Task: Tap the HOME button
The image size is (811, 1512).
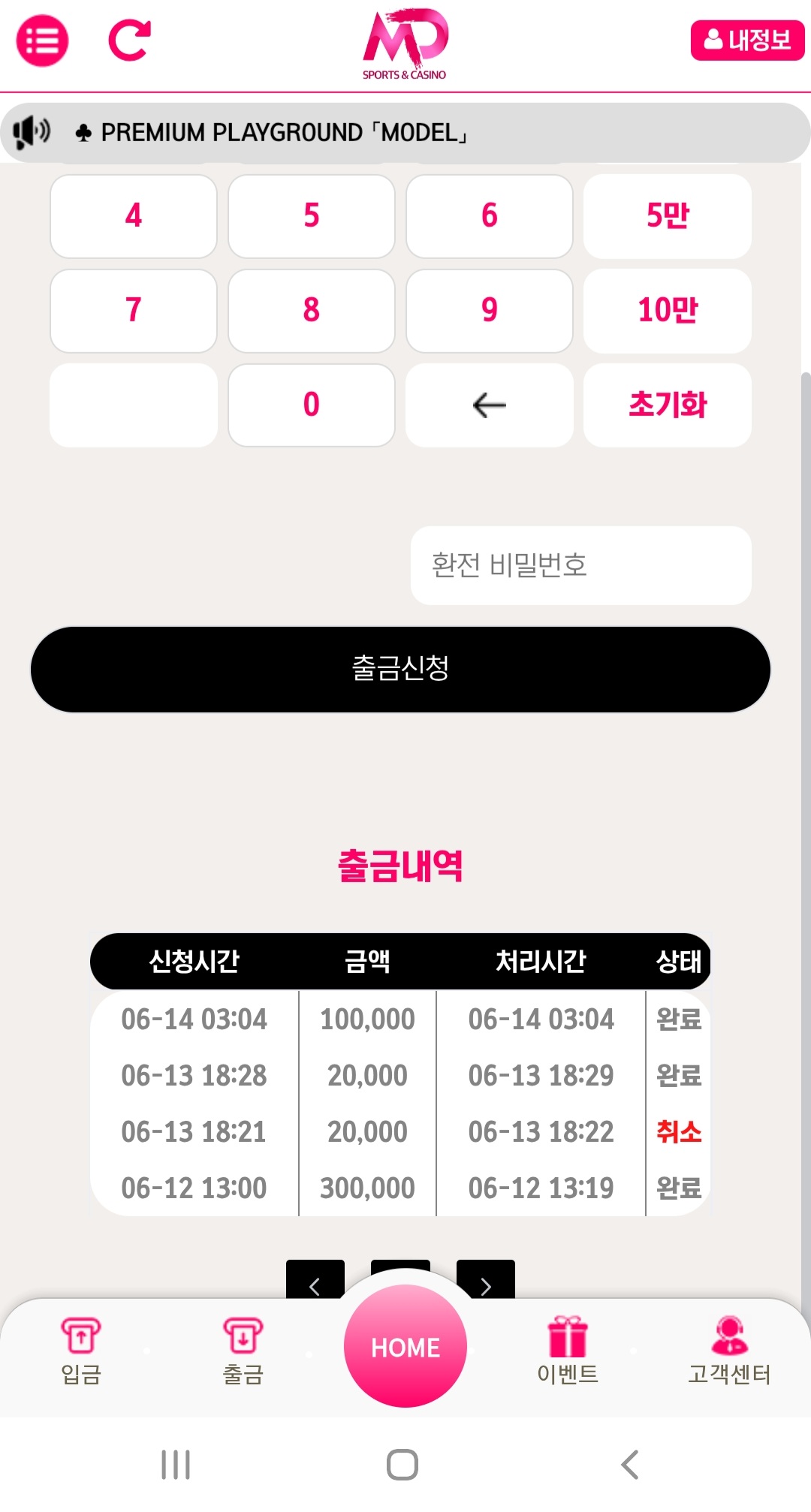Action: coord(405,1346)
